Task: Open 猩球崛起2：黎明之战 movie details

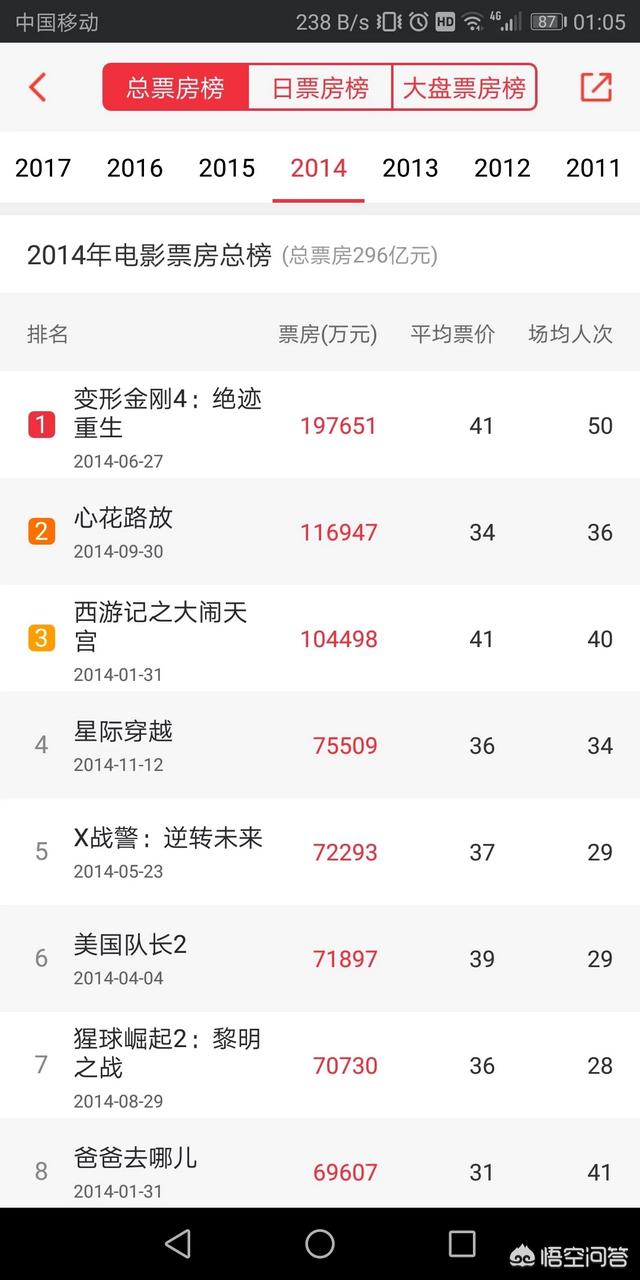Action: [320, 1065]
